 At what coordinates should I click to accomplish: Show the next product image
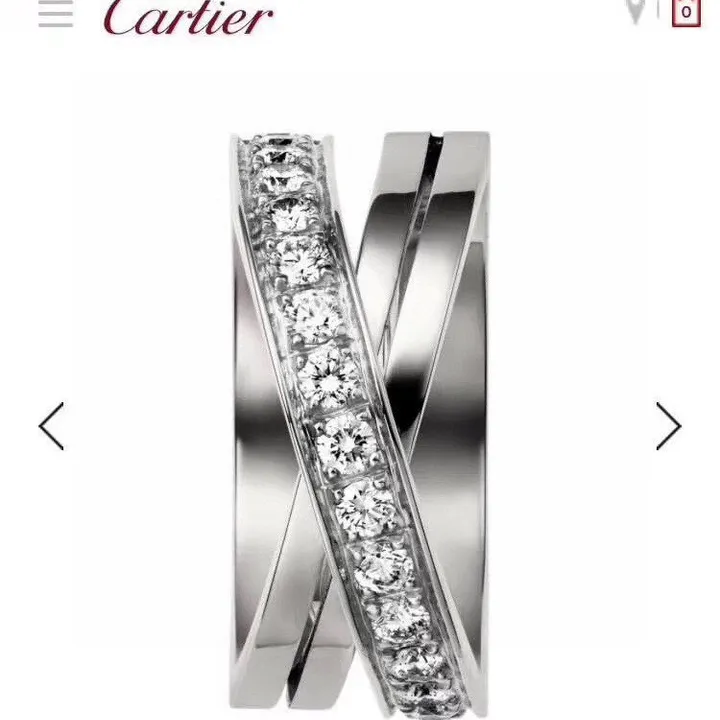(668, 426)
